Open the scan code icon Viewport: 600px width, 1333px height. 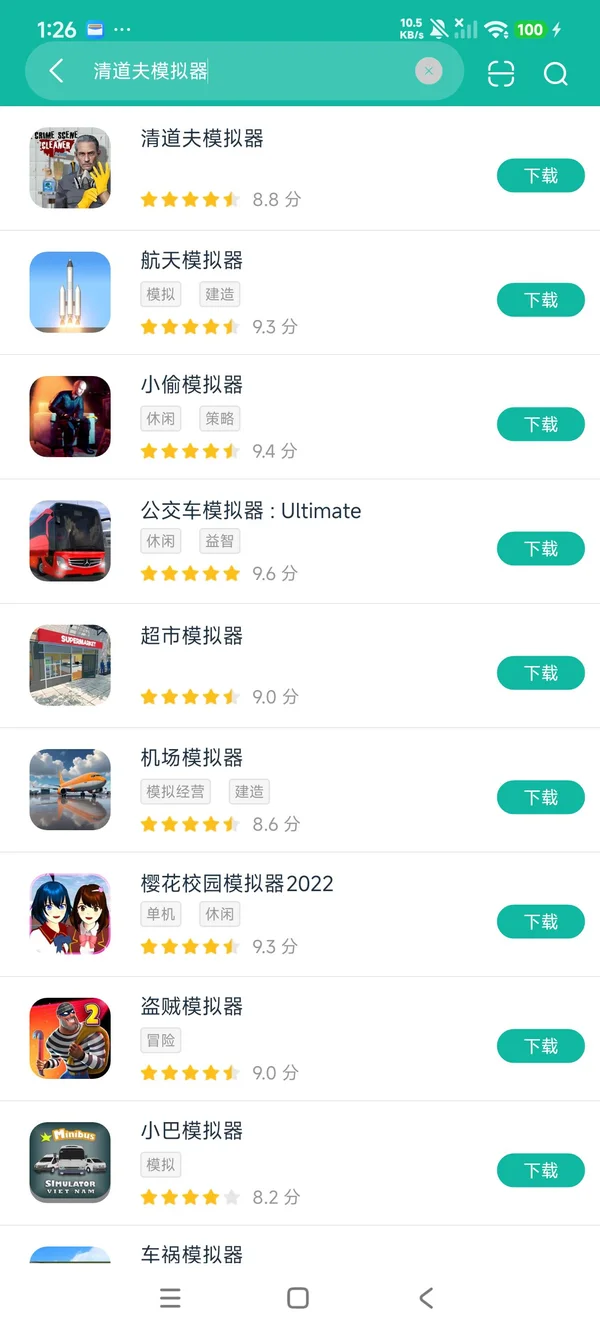click(x=501, y=73)
